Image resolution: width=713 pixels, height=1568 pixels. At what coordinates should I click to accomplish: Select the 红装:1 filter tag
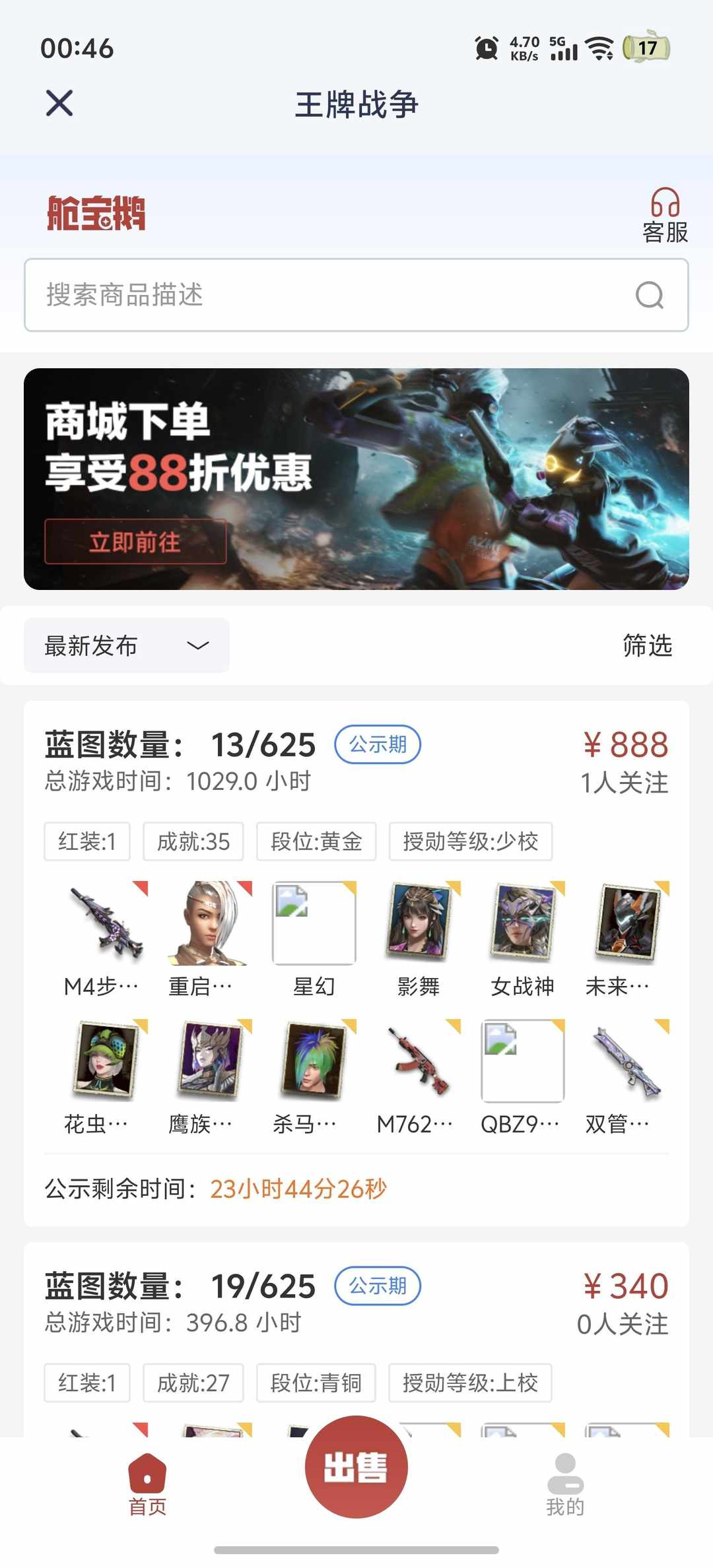pos(86,841)
